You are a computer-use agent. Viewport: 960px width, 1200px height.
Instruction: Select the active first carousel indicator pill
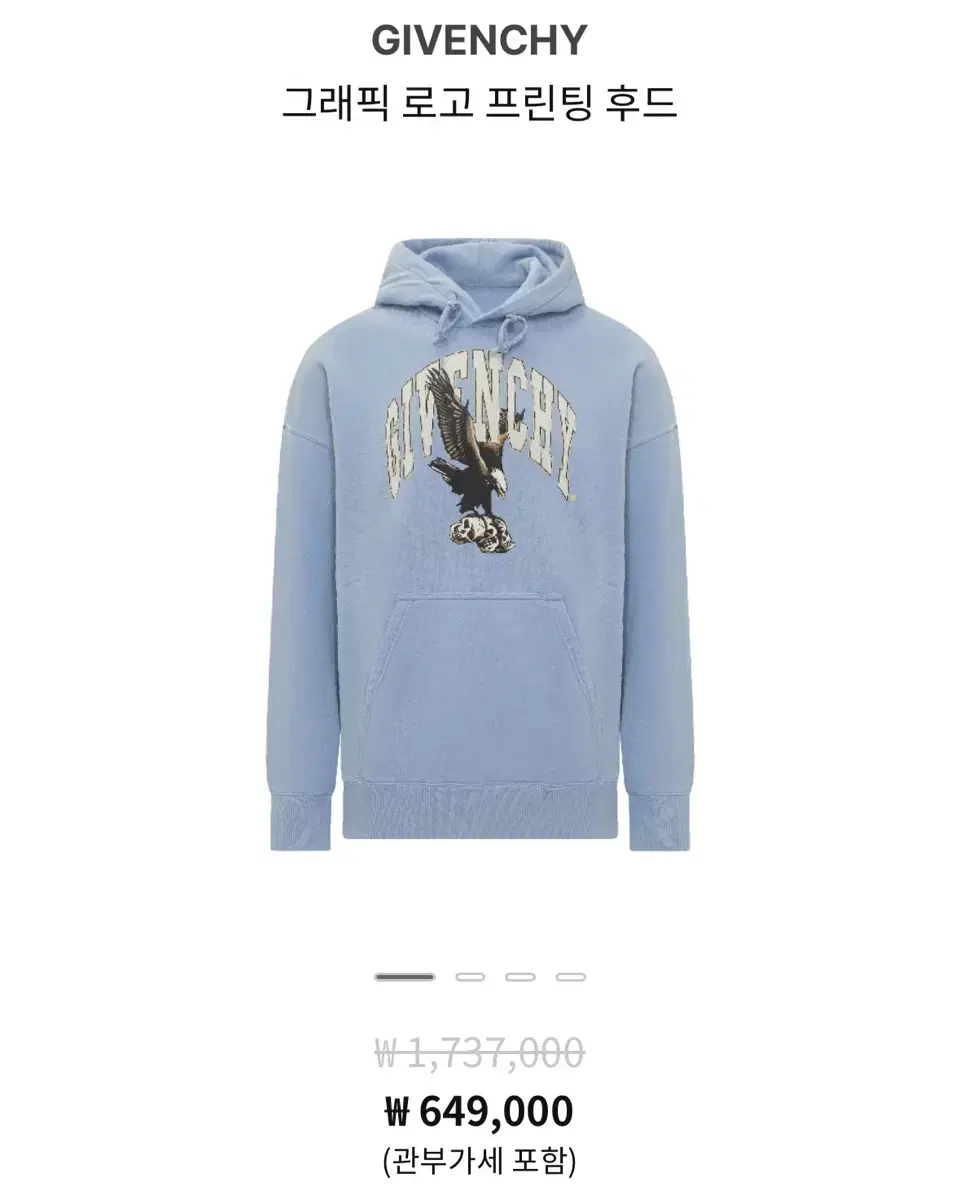[404, 978]
